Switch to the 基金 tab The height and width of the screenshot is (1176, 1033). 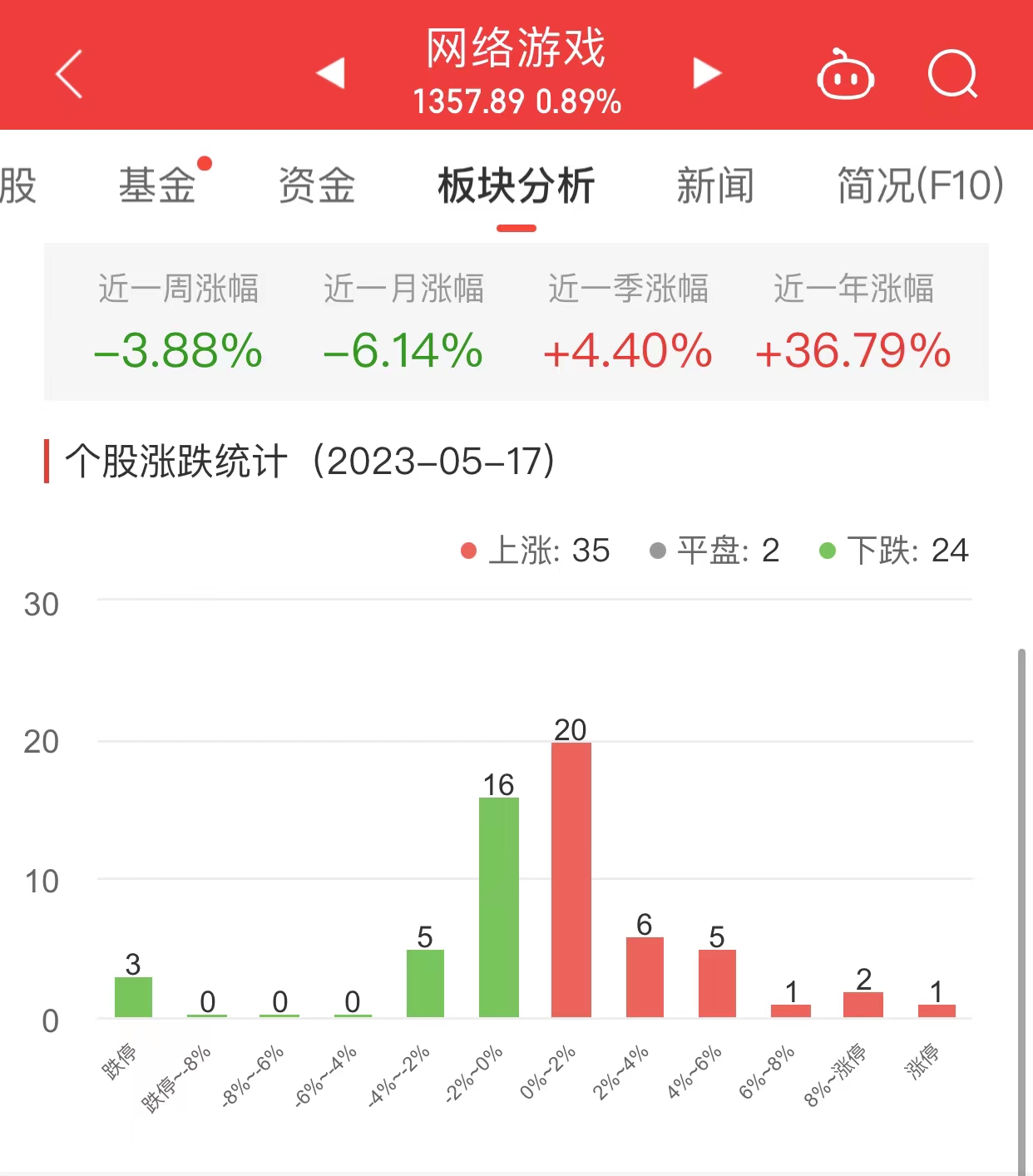pos(157,185)
